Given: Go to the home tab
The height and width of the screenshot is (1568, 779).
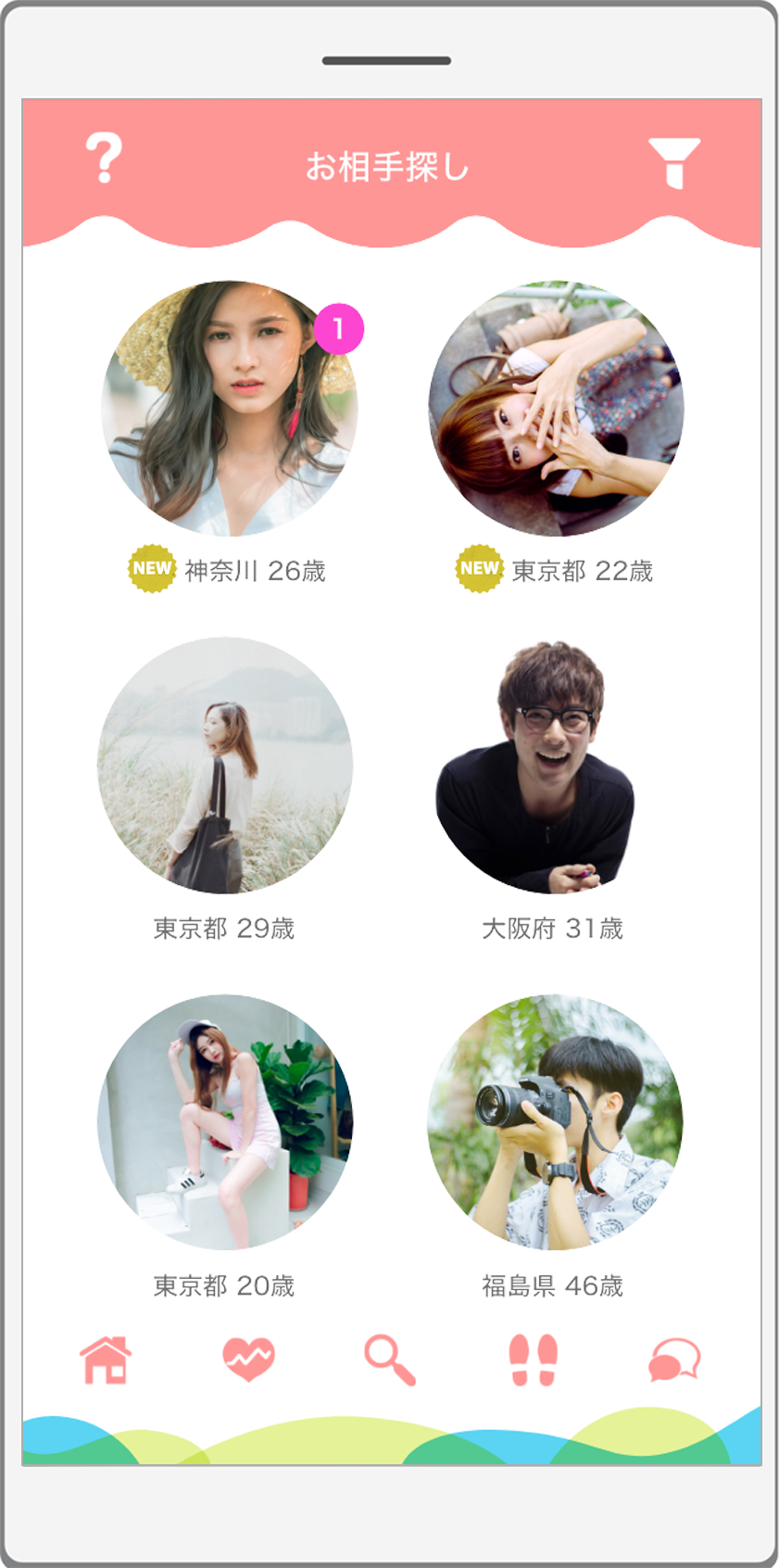Looking at the screenshot, I should 106,1360.
